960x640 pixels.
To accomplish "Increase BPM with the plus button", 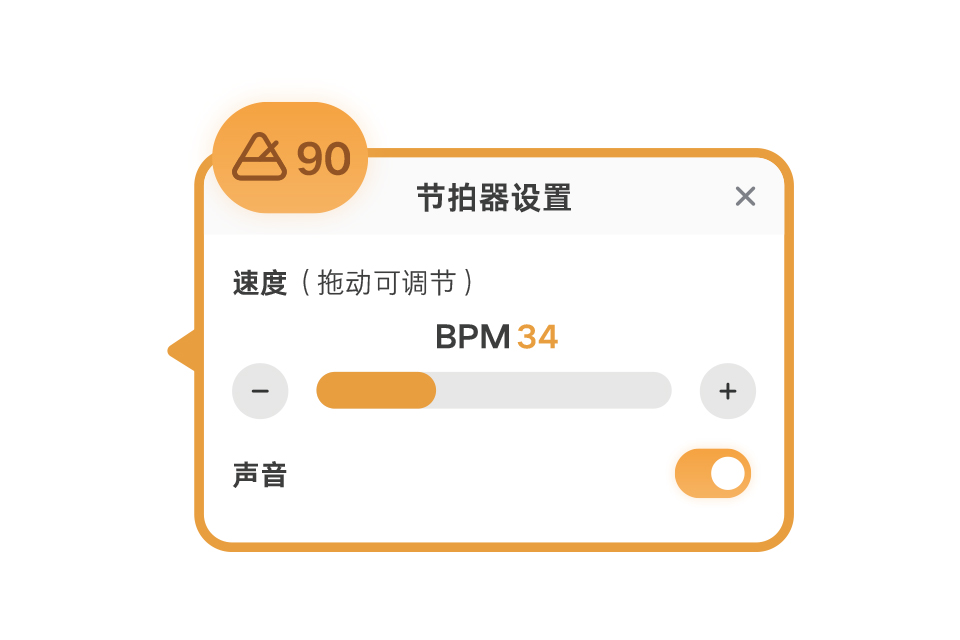I will [728, 391].
